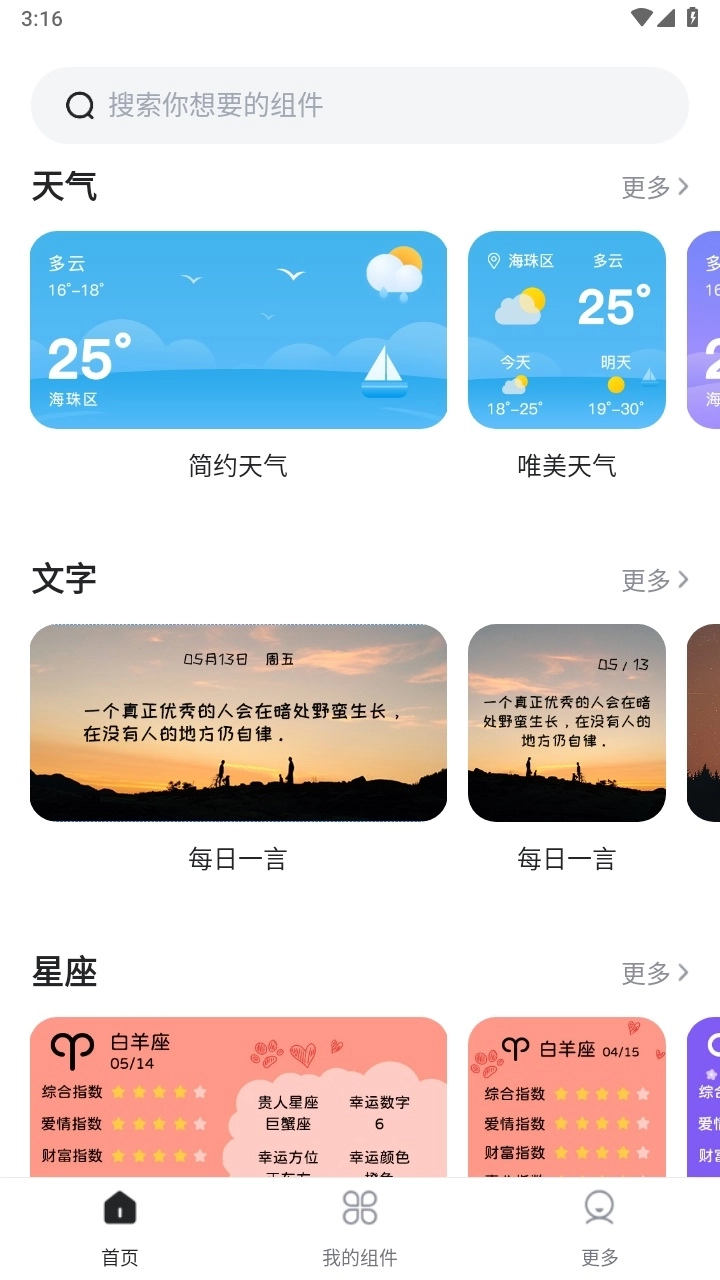This screenshot has height=1280, width=720.
Task: Expand the 星座 section with its chevron
Action: (x=685, y=972)
